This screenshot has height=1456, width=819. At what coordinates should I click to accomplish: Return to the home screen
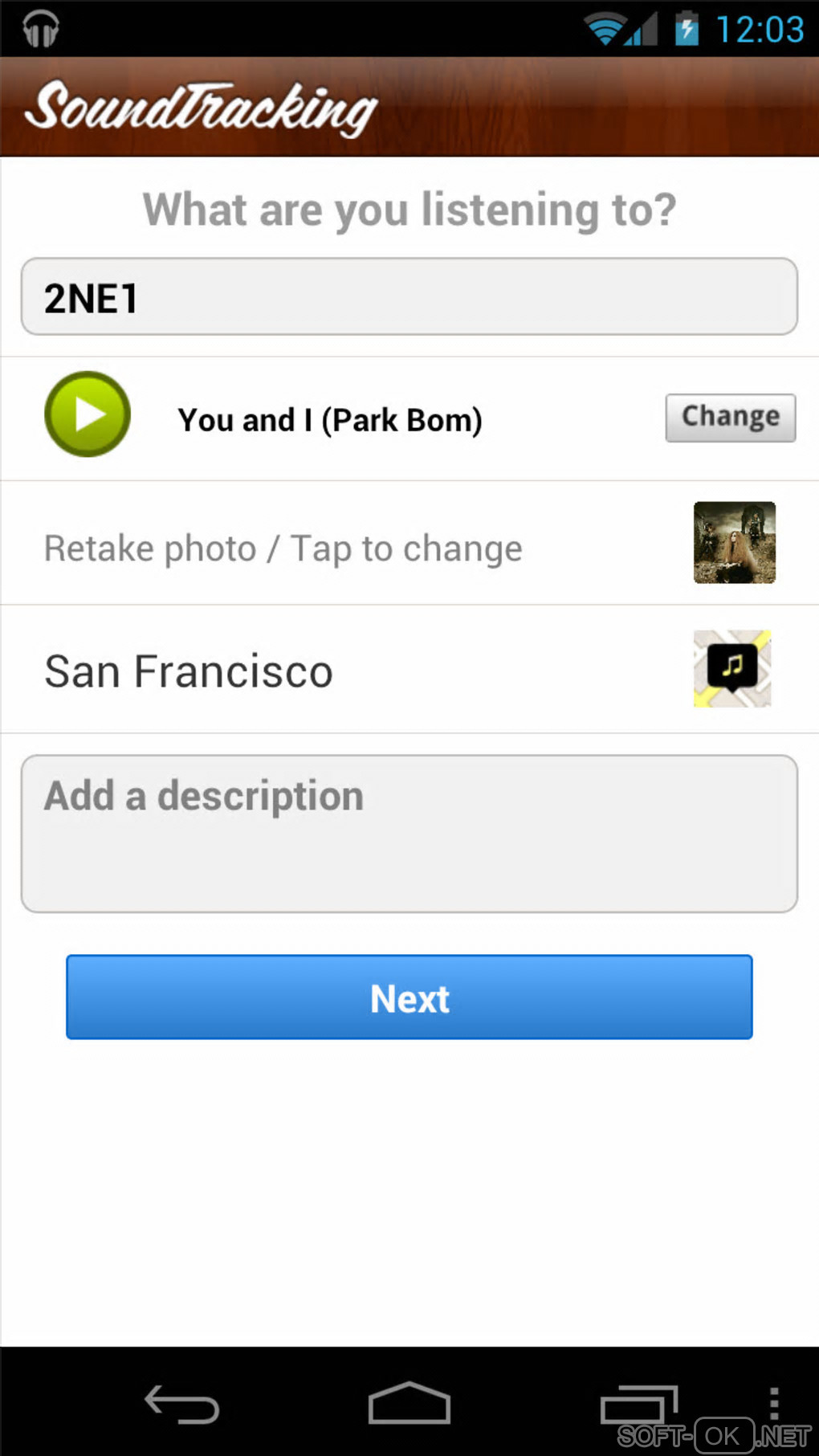coord(409,1405)
